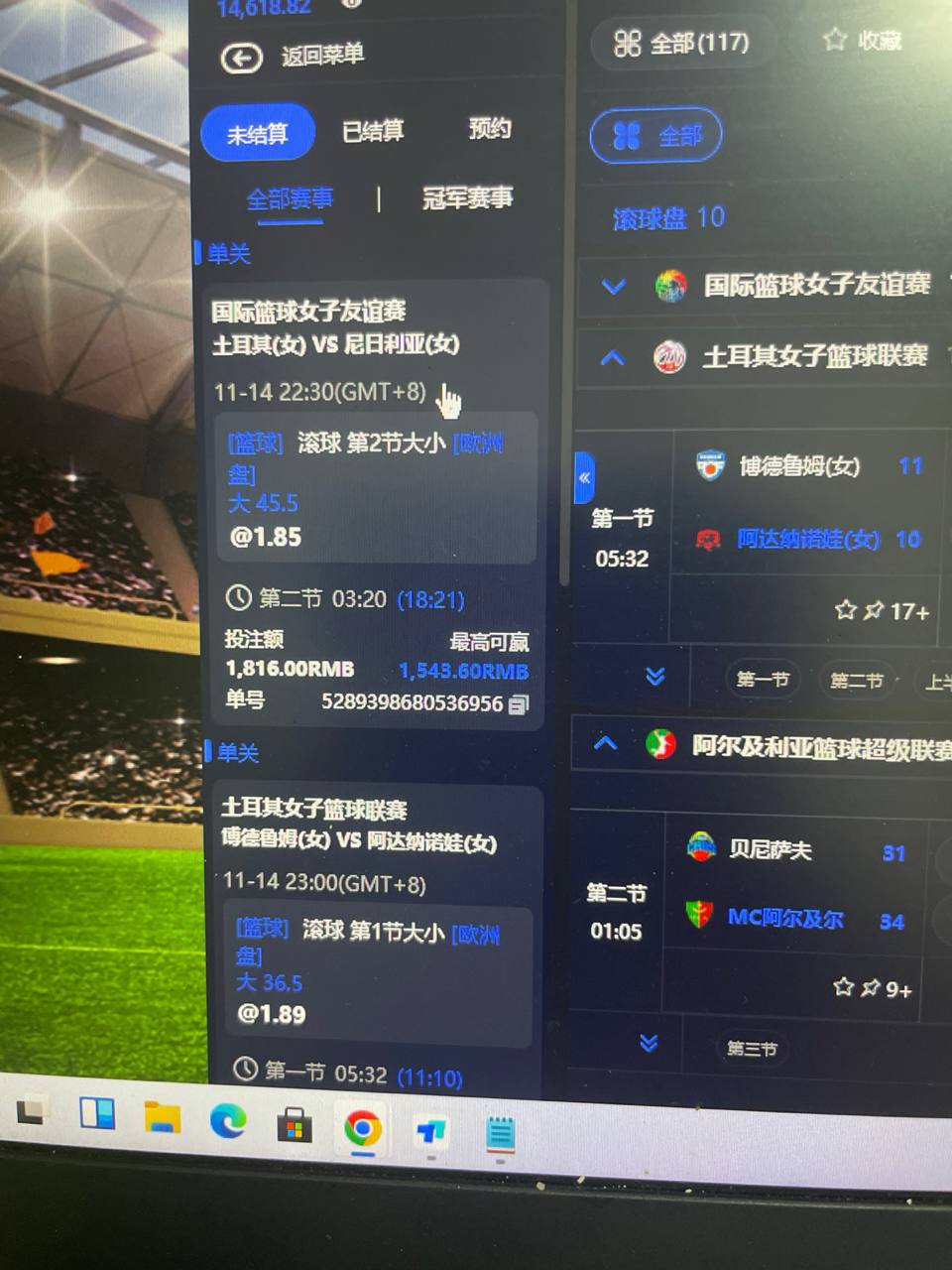This screenshot has width=952, height=1270.
Task: Favorite the 博德鲁姆(女) match with the star
Action: coord(845,610)
